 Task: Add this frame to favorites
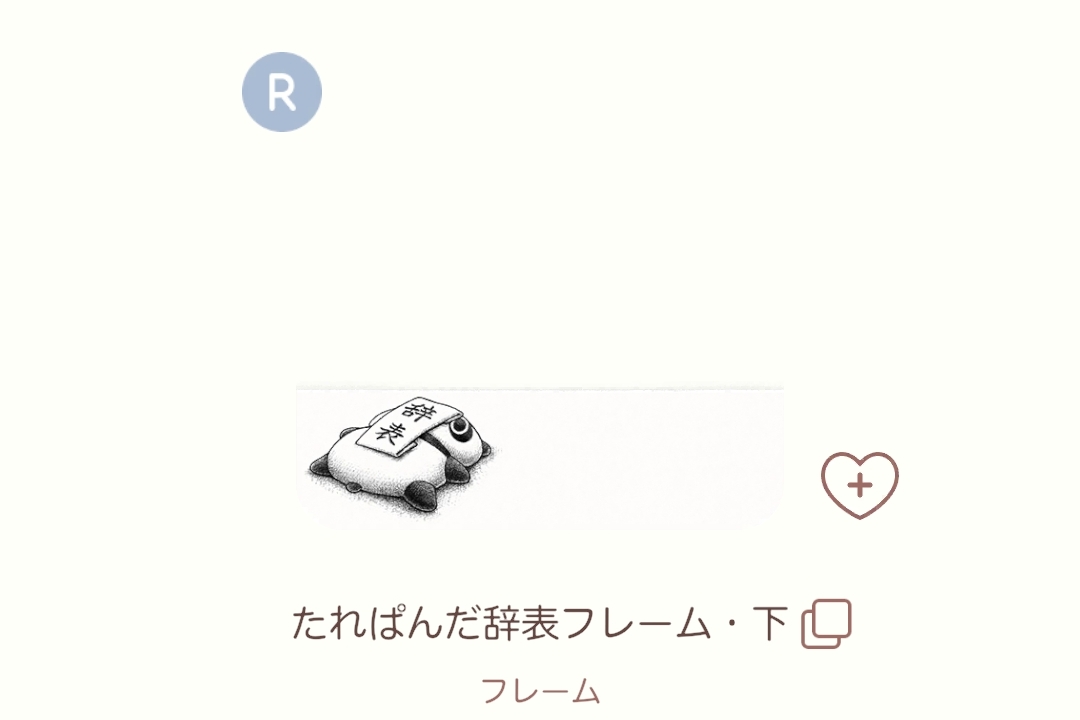860,485
